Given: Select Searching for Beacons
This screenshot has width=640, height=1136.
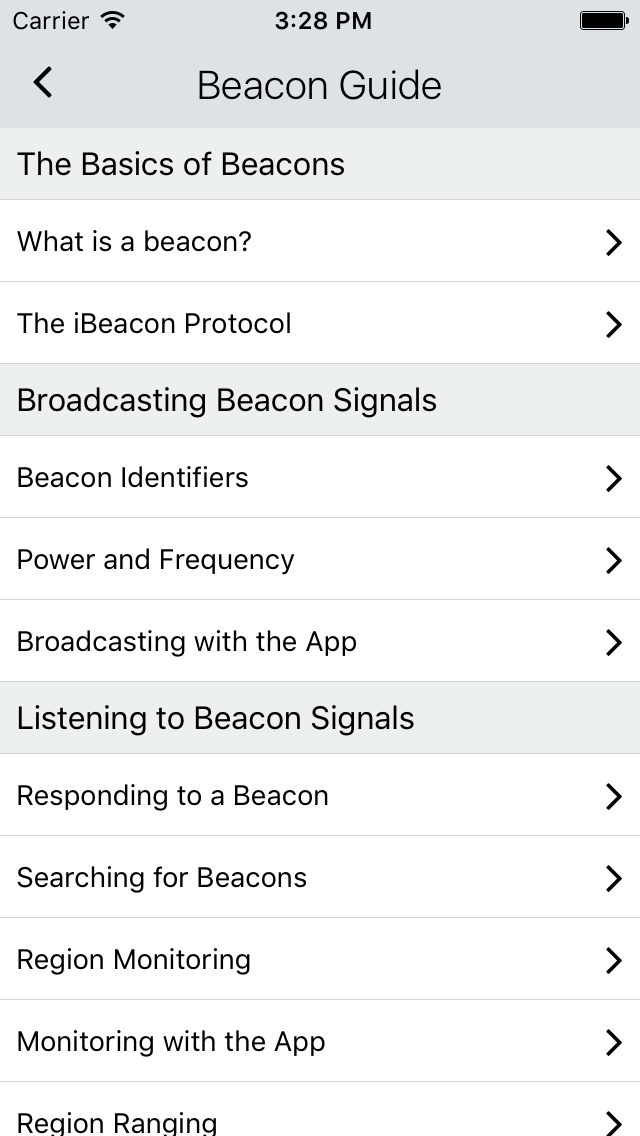Looking at the screenshot, I should [320, 877].
